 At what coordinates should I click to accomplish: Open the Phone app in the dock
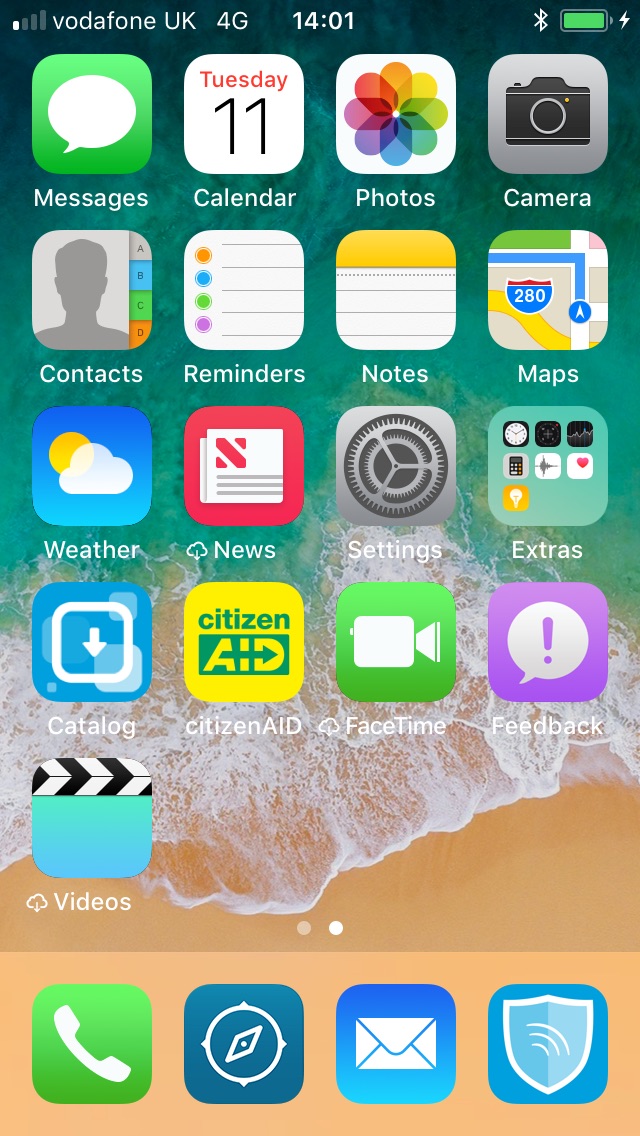[91, 1043]
